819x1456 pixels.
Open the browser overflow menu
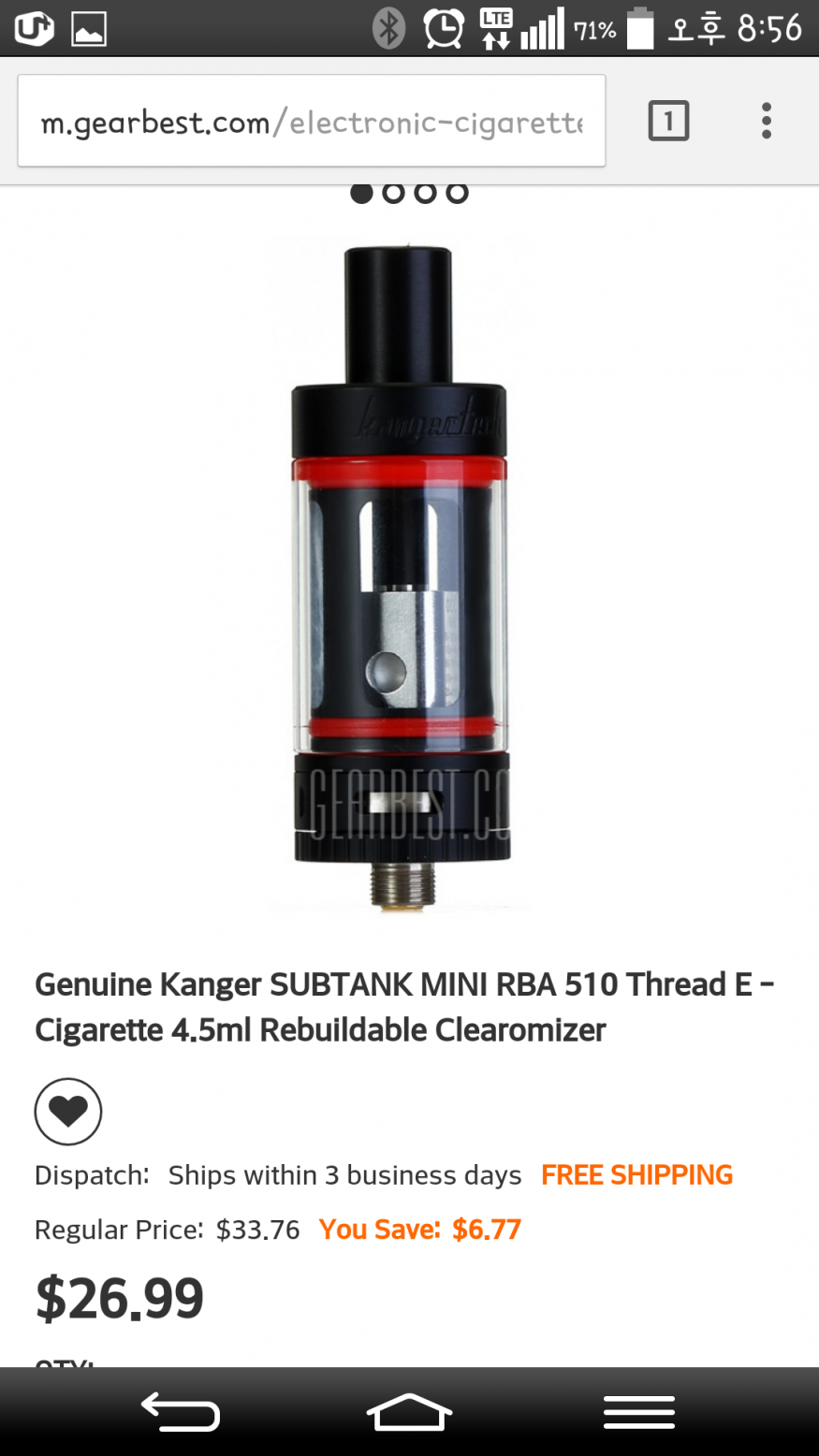pos(767,121)
